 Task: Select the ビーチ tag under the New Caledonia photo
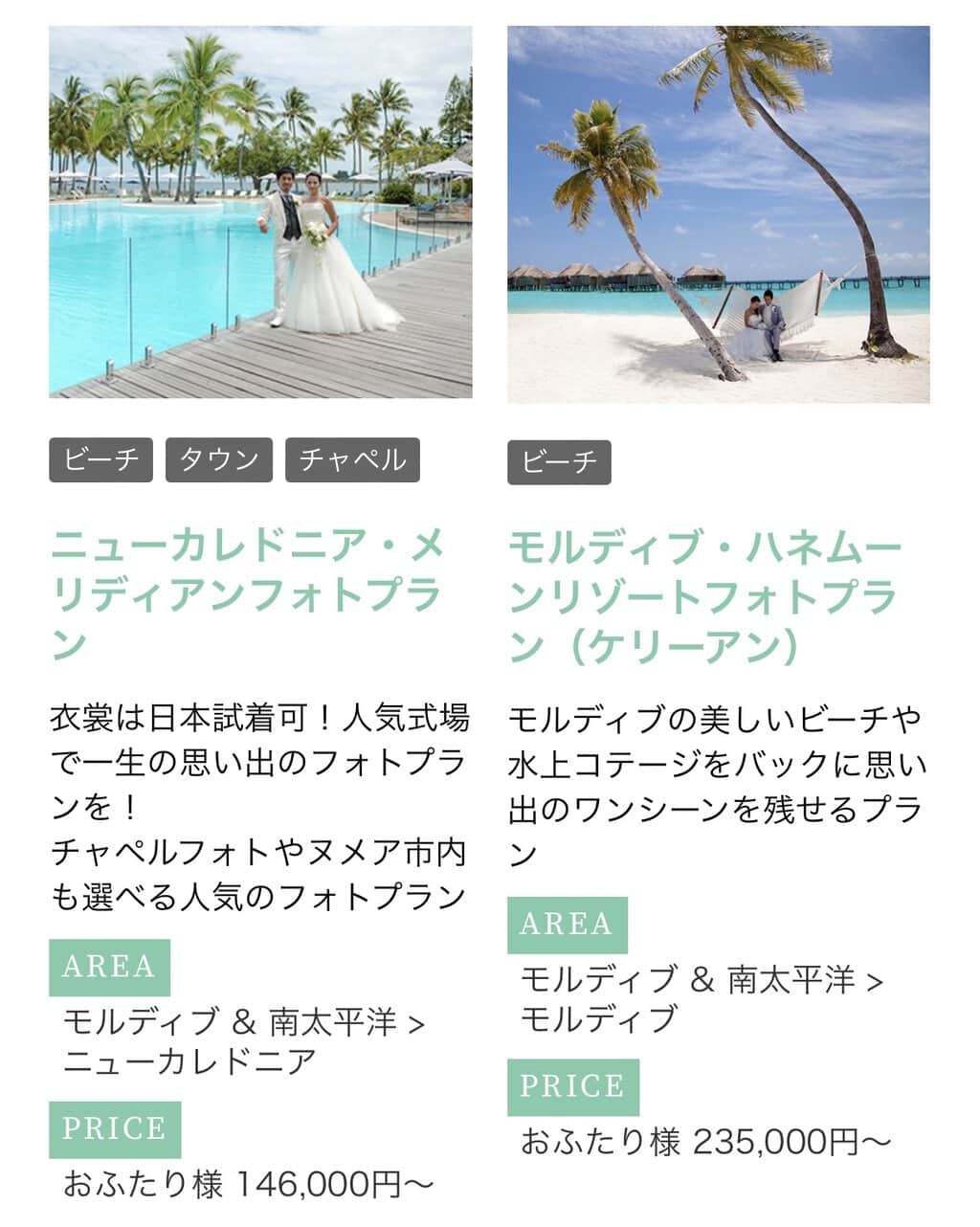pos(100,460)
